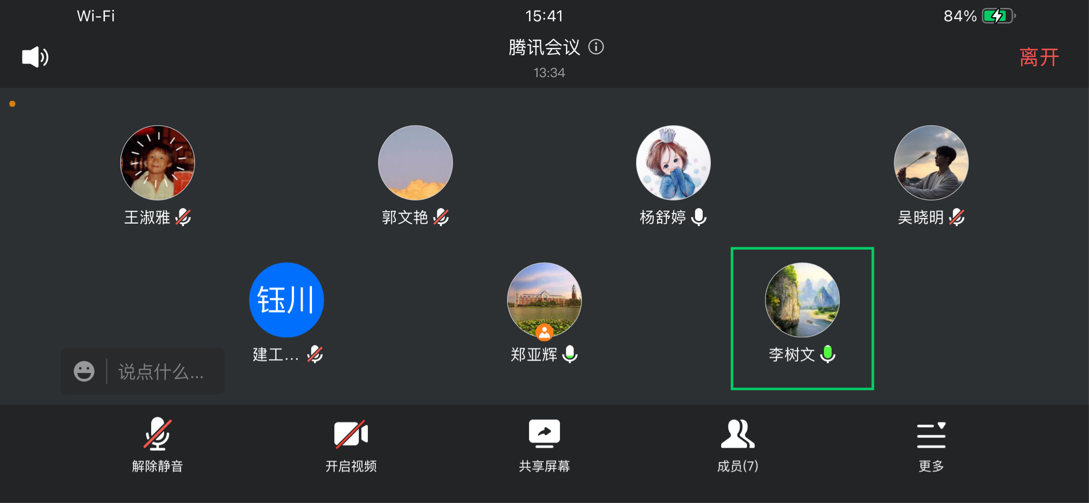Unmute microphone with 解除静音

click(157, 445)
